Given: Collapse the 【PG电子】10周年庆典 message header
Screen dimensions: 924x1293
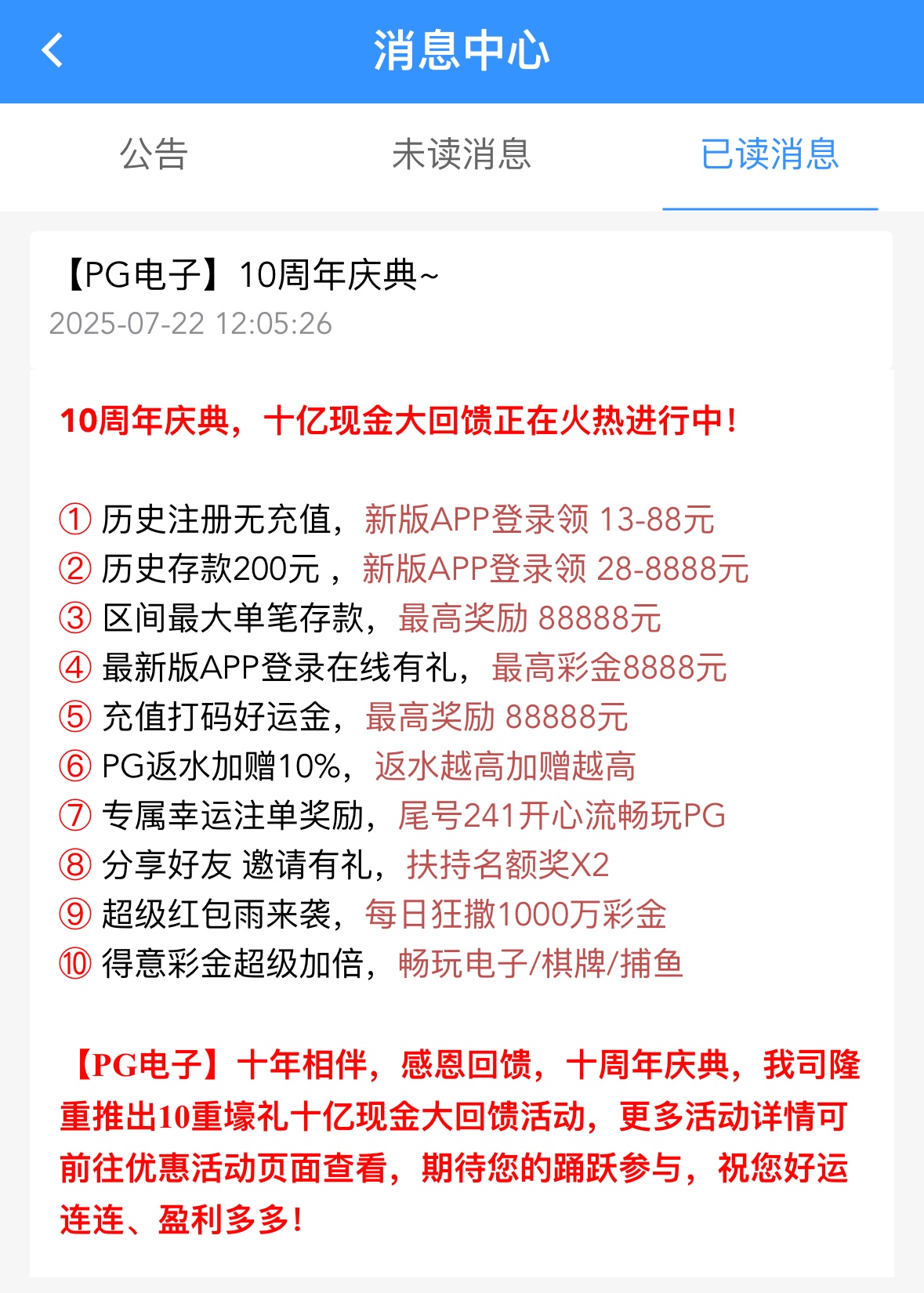Looking at the screenshot, I should [x=461, y=299].
